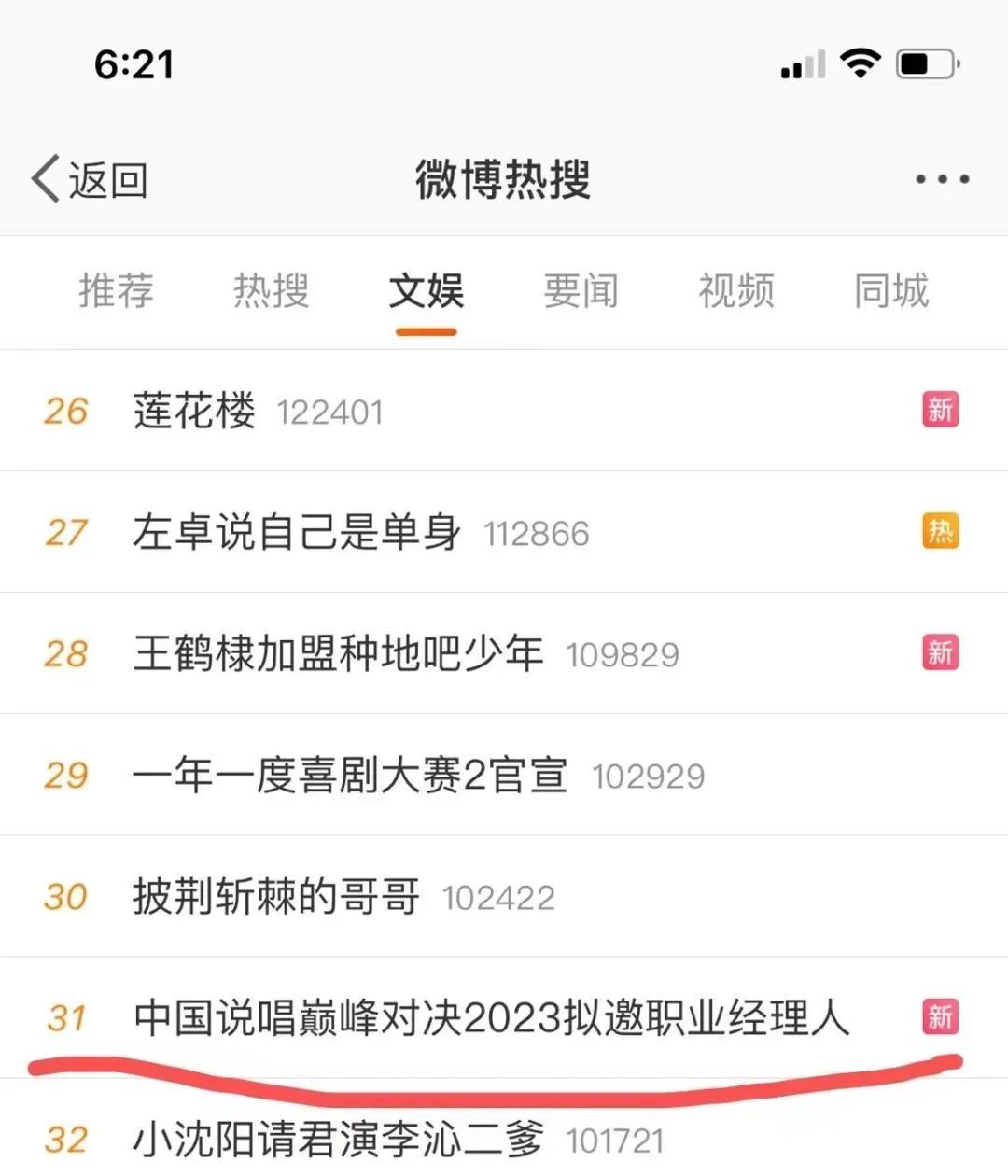Tap the 新 badge on trending item 31
The height and width of the screenshot is (1176, 1008).
coord(942,1018)
